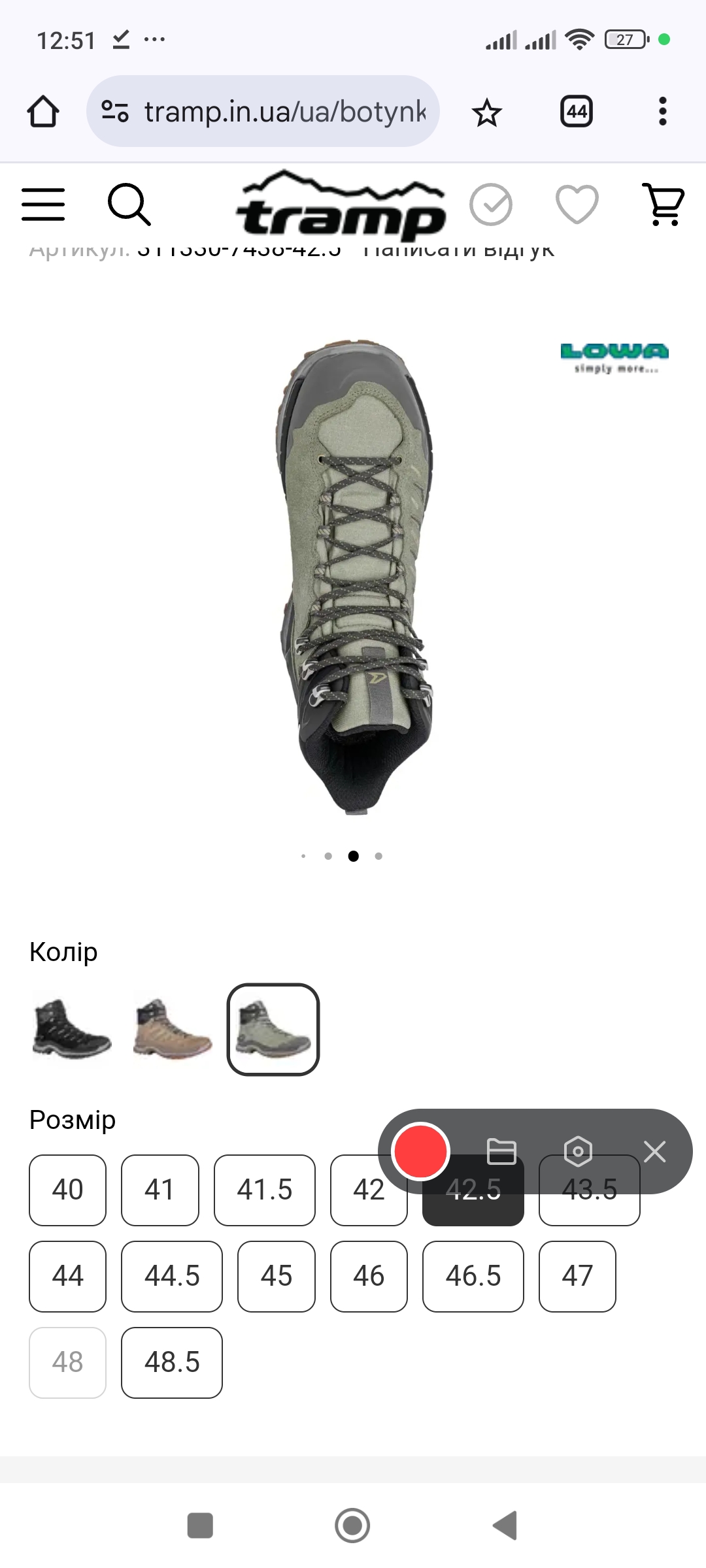Choose size 46
Screen dimensions: 706x1568
(x=369, y=1277)
